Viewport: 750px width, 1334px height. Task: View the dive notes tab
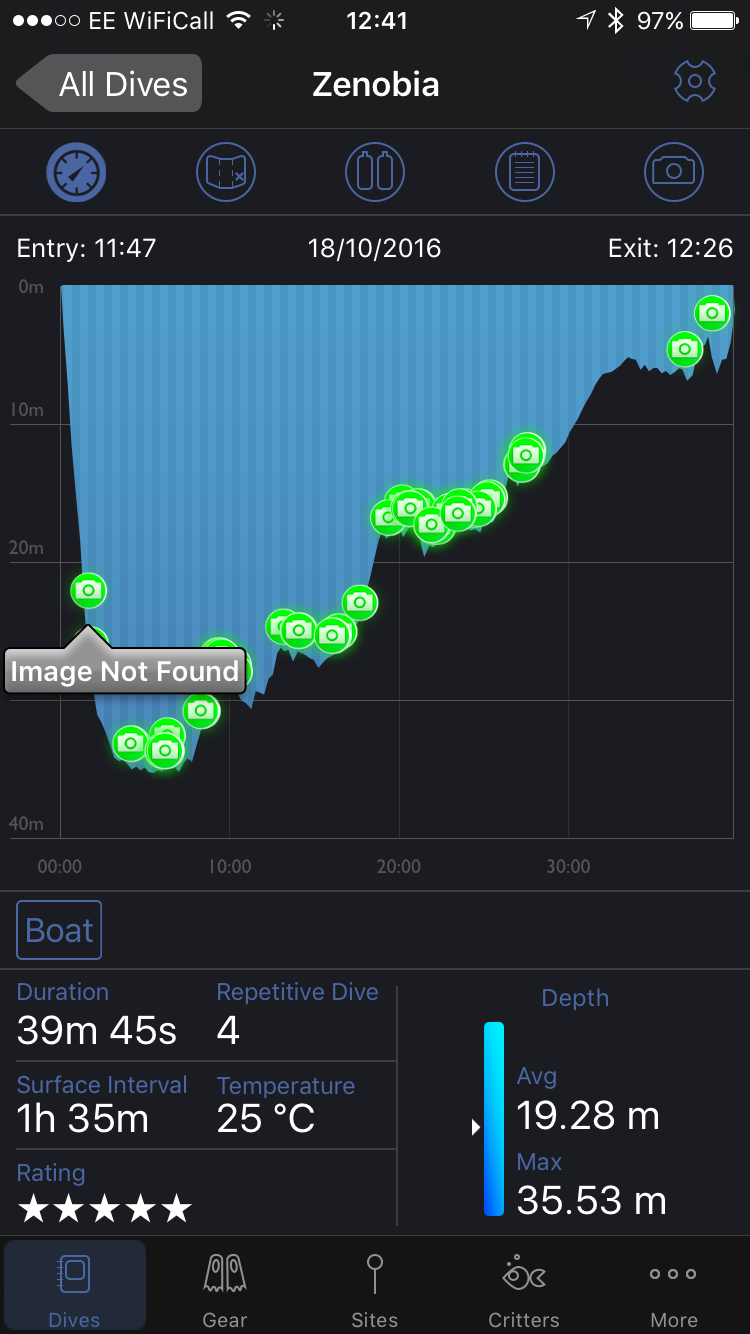tap(524, 173)
